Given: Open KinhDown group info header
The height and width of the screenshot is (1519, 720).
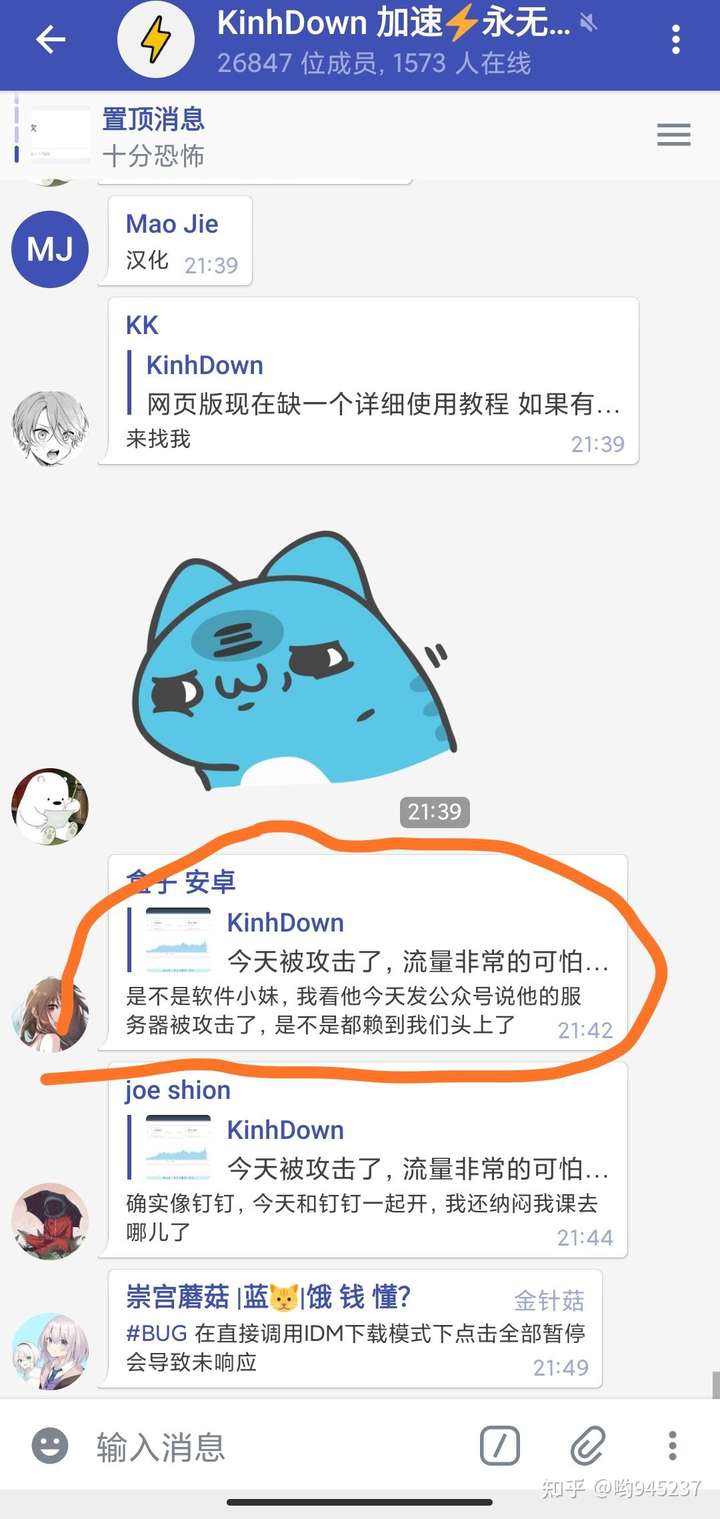Looking at the screenshot, I should click(x=390, y=42).
